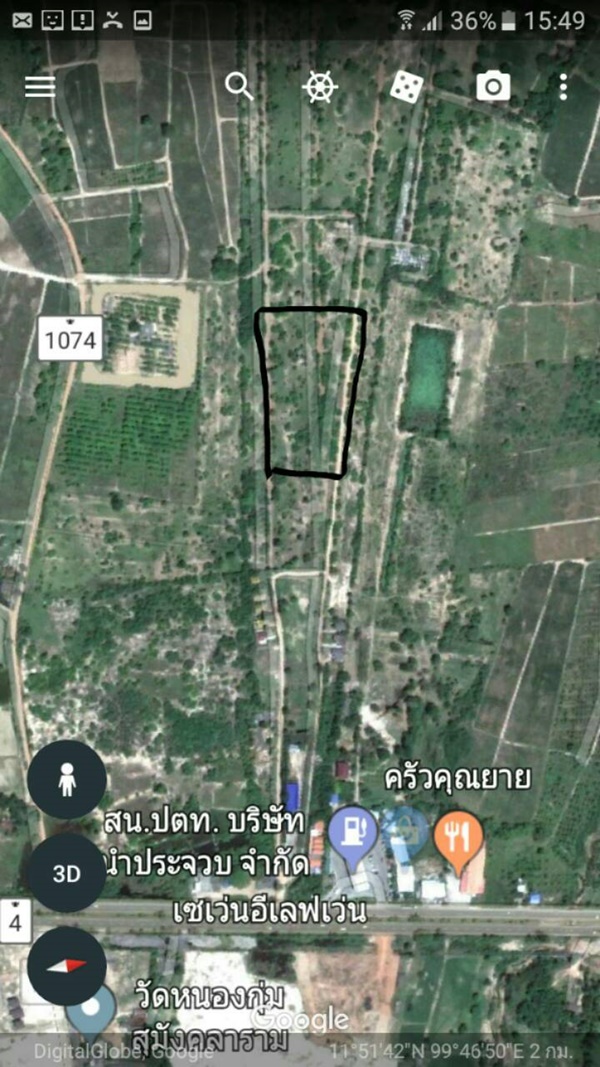Select the ครัวคุณยาย restaurant pin
The height and width of the screenshot is (1067, 600).
tap(459, 836)
